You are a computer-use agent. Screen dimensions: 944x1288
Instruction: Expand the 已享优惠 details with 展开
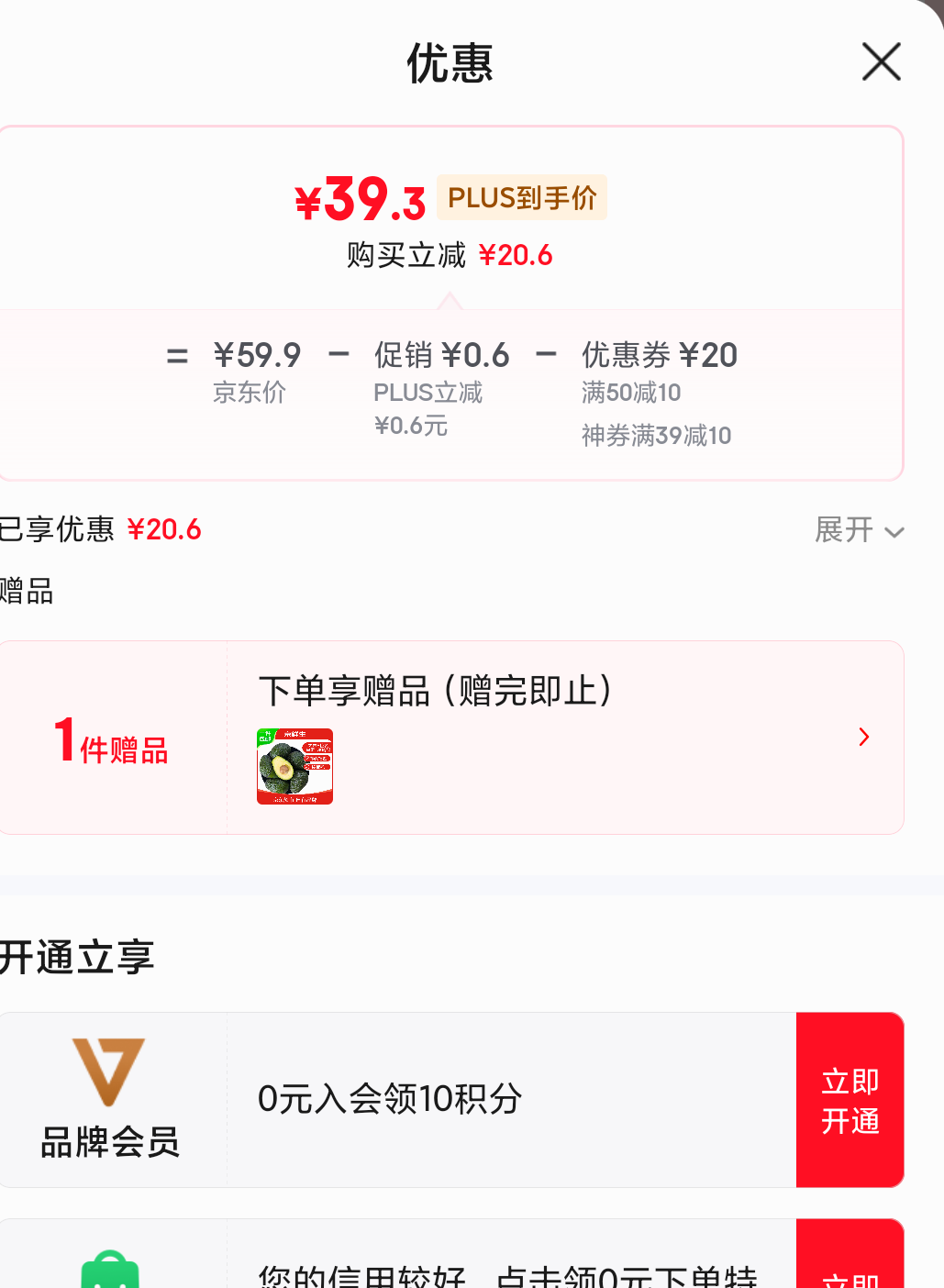859,529
